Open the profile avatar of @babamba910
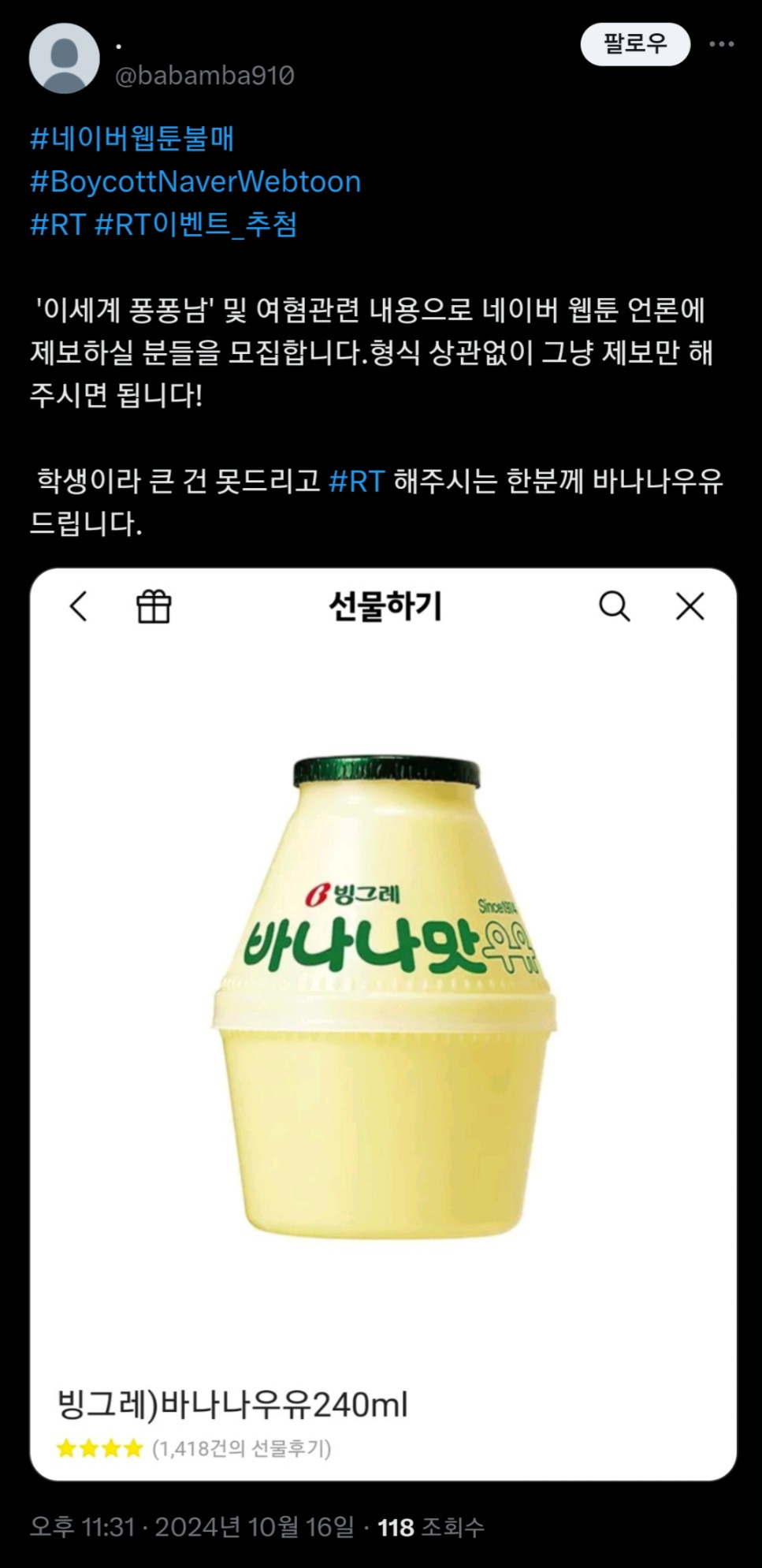762x1568 pixels. [65, 58]
